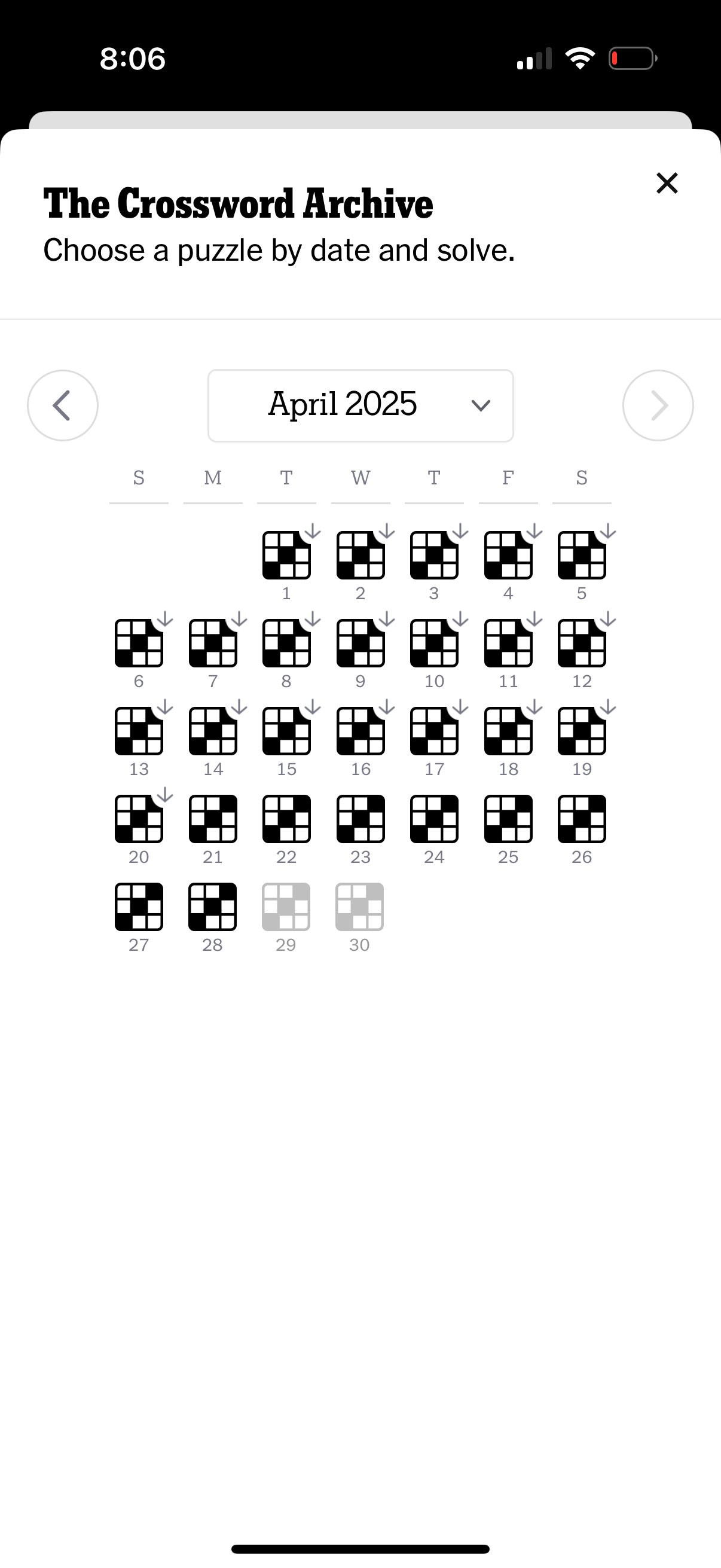Select the April 26 crossword tile
This screenshot has width=721, height=1568.
[581, 819]
